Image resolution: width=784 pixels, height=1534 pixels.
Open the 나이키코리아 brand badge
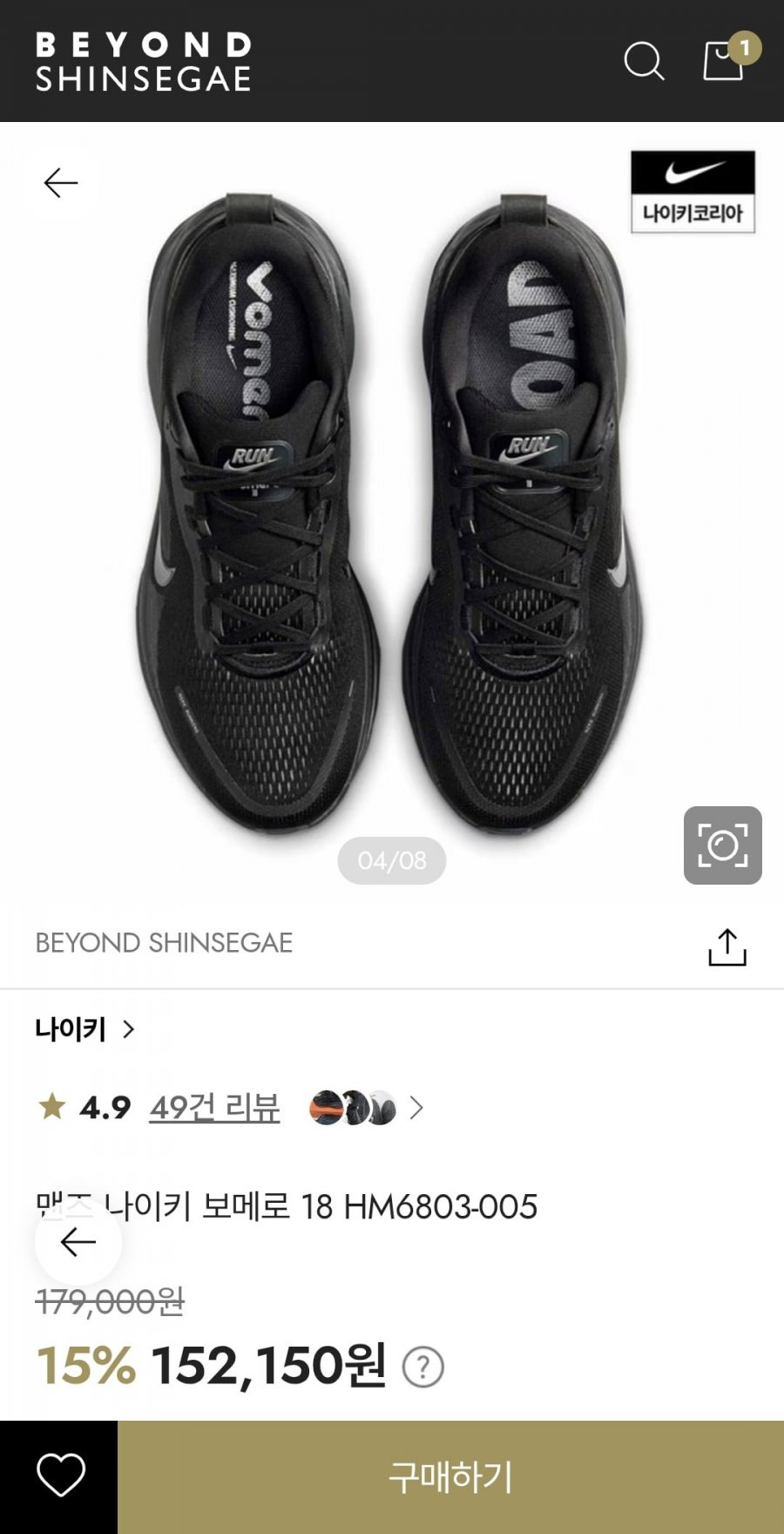tap(693, 192)
